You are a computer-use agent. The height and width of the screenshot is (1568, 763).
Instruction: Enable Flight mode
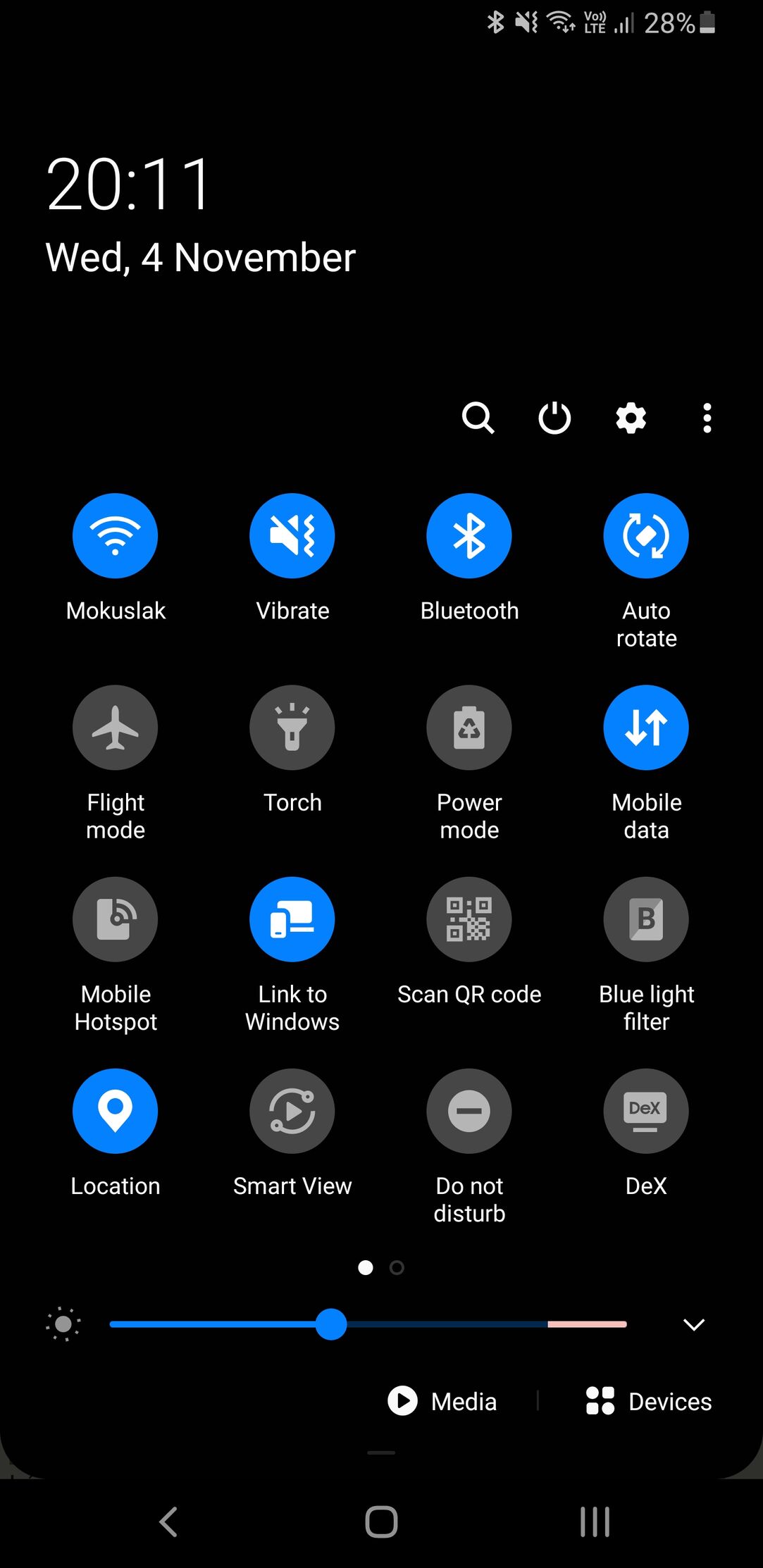coord(115,728)
